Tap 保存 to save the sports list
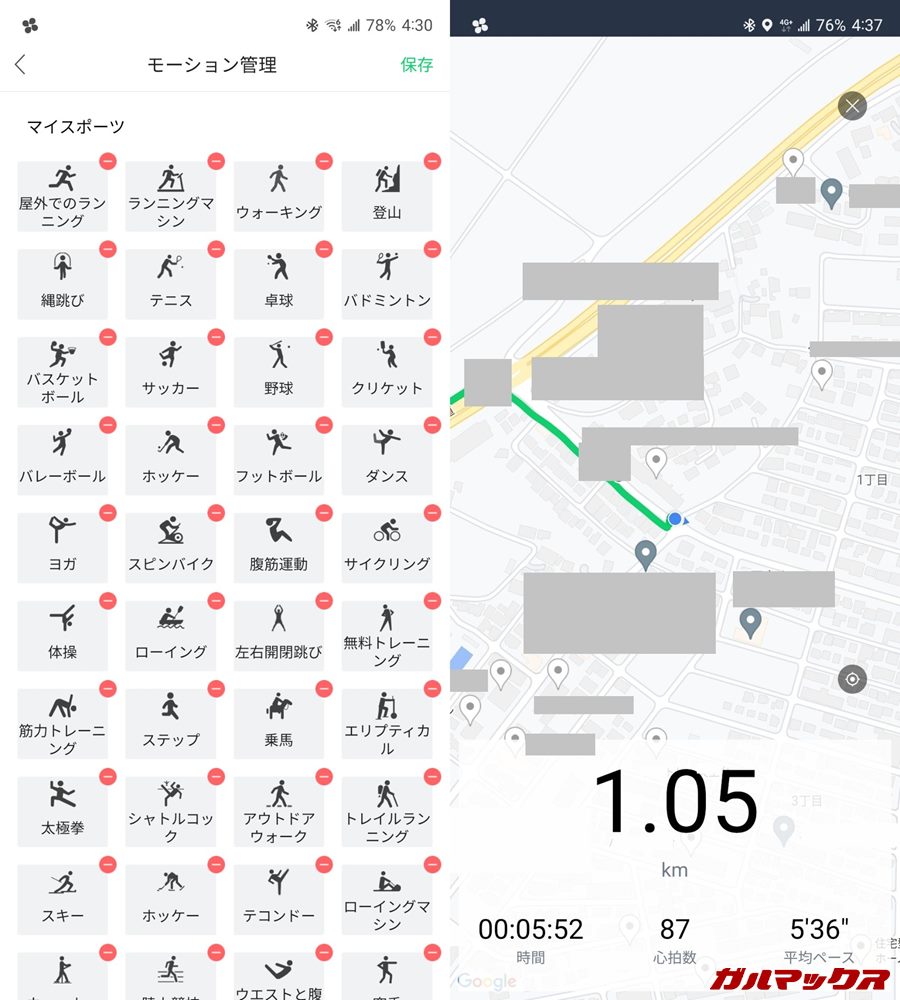Viewport: 900px width, 1000px height. click(x=416, y=65)
